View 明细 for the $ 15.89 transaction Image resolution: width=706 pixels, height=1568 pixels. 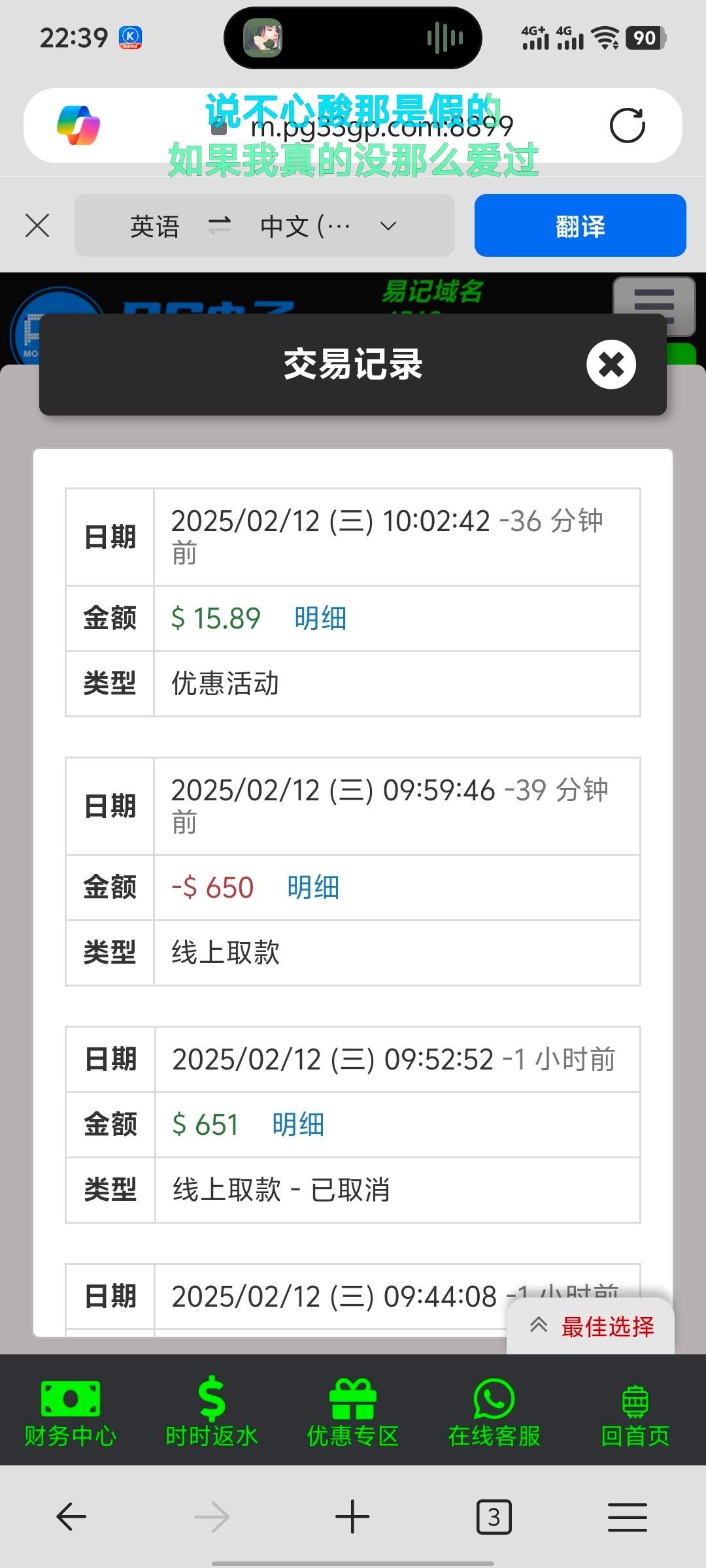(320, 618)
